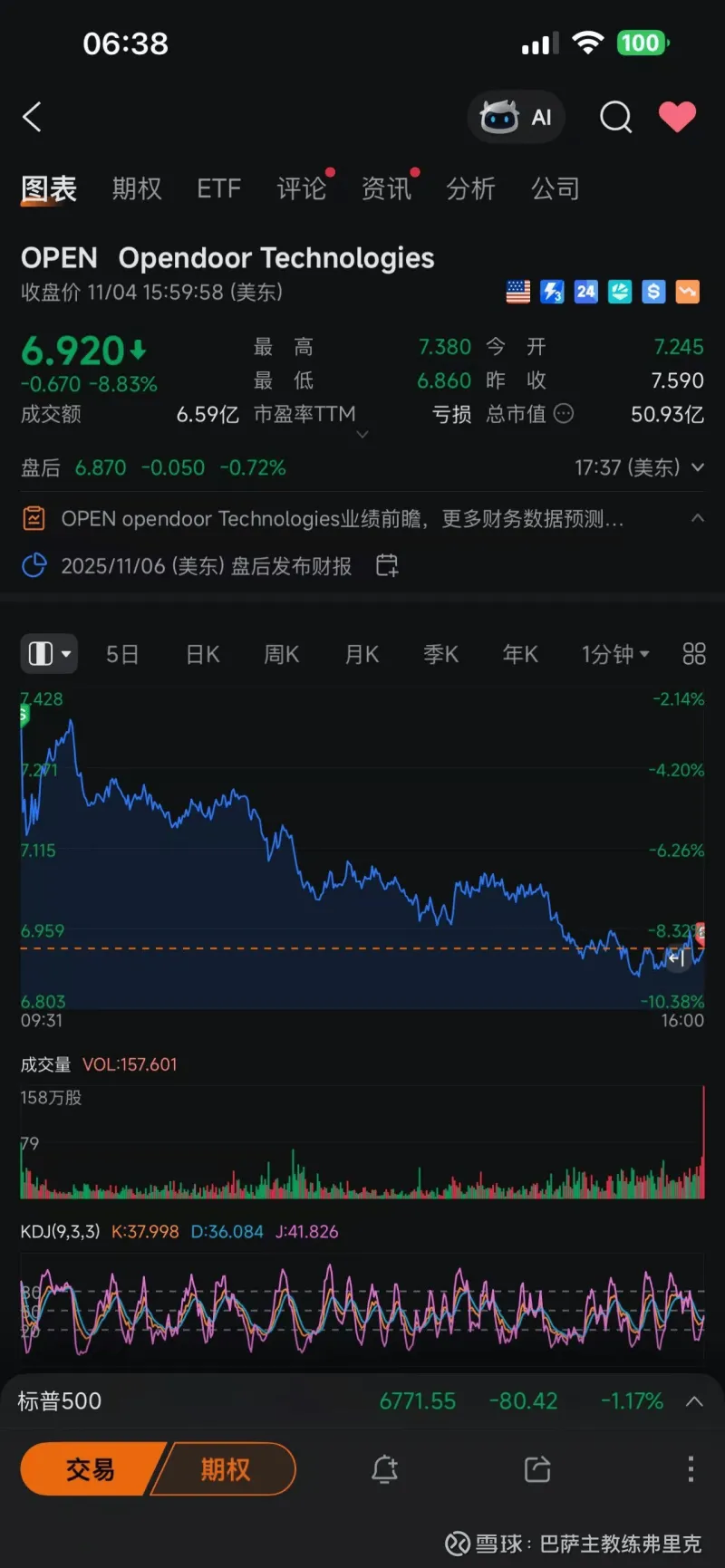Select the 5日 chart range
Screen dimensions: 725x1568
(x=122, y=654)
